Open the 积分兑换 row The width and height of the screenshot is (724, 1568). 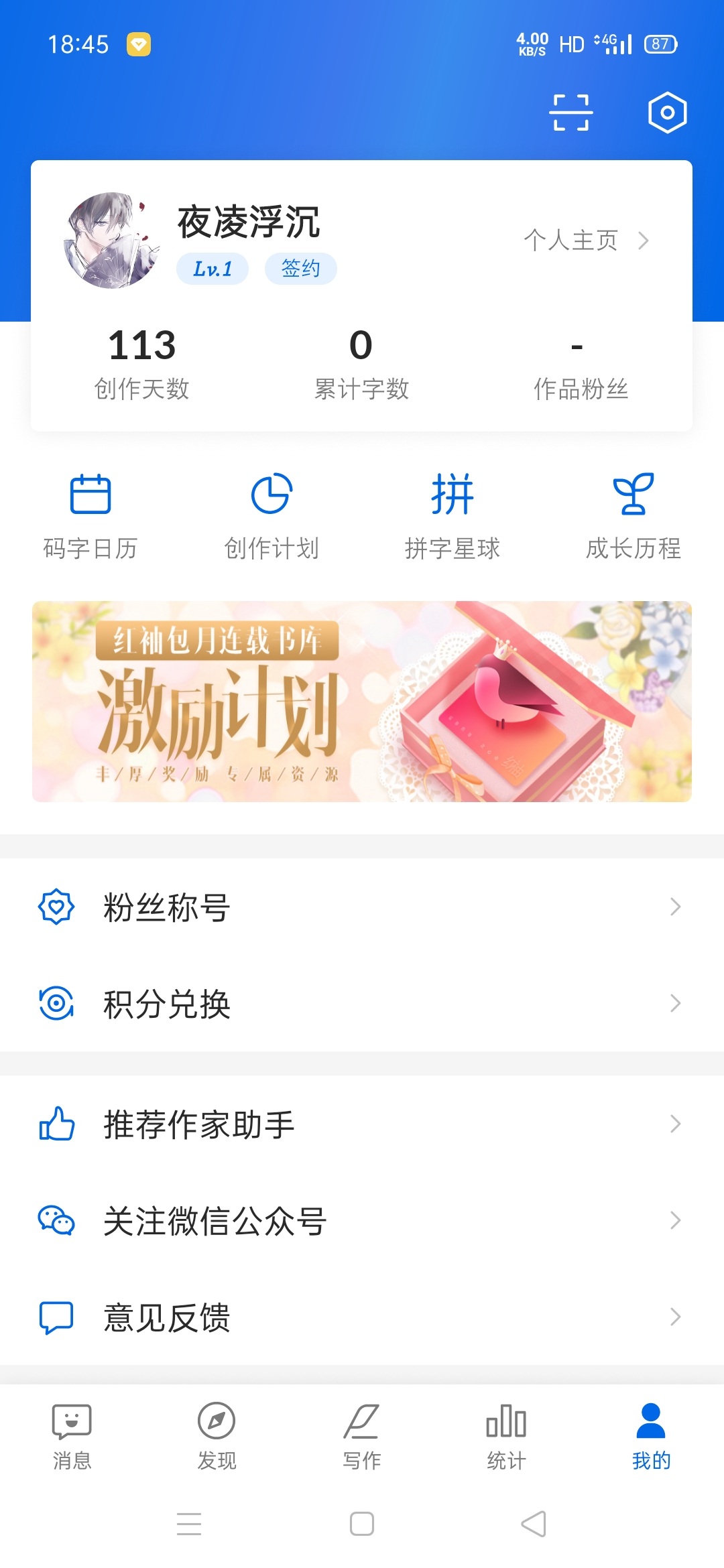pos(362,1004)
